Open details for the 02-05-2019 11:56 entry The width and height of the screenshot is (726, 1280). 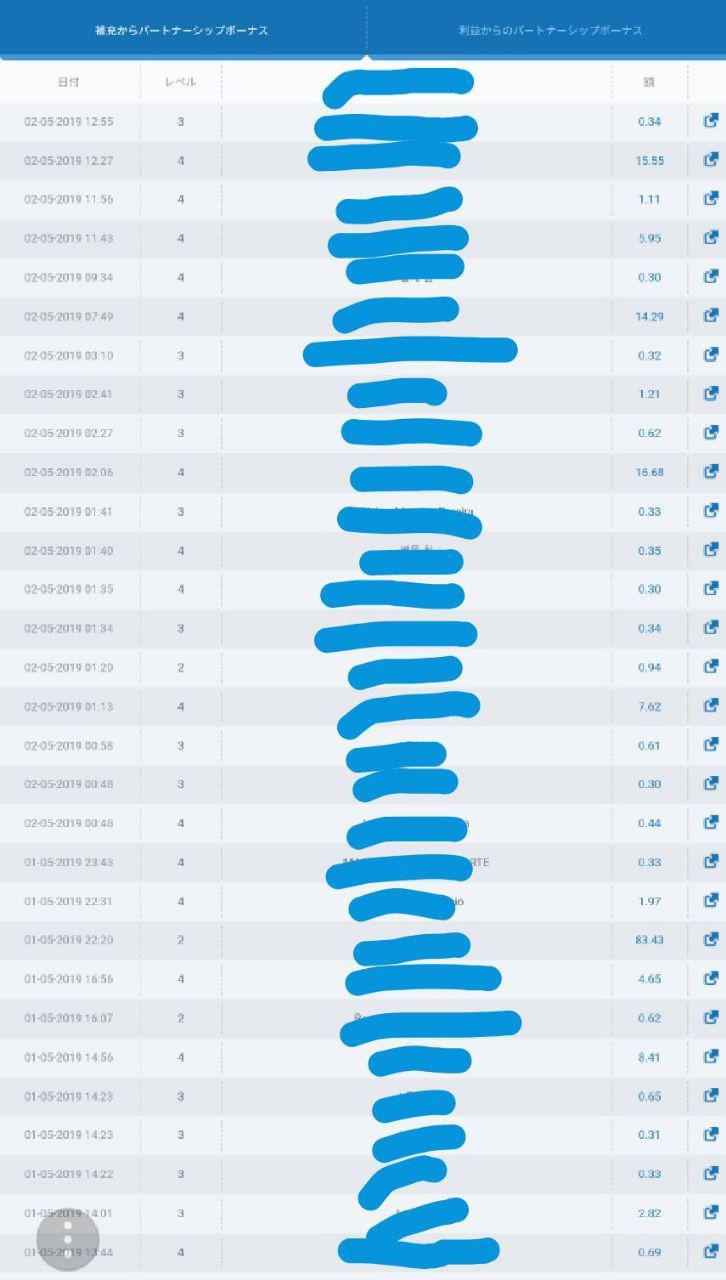pyautogui.click(x=711, y=199)
